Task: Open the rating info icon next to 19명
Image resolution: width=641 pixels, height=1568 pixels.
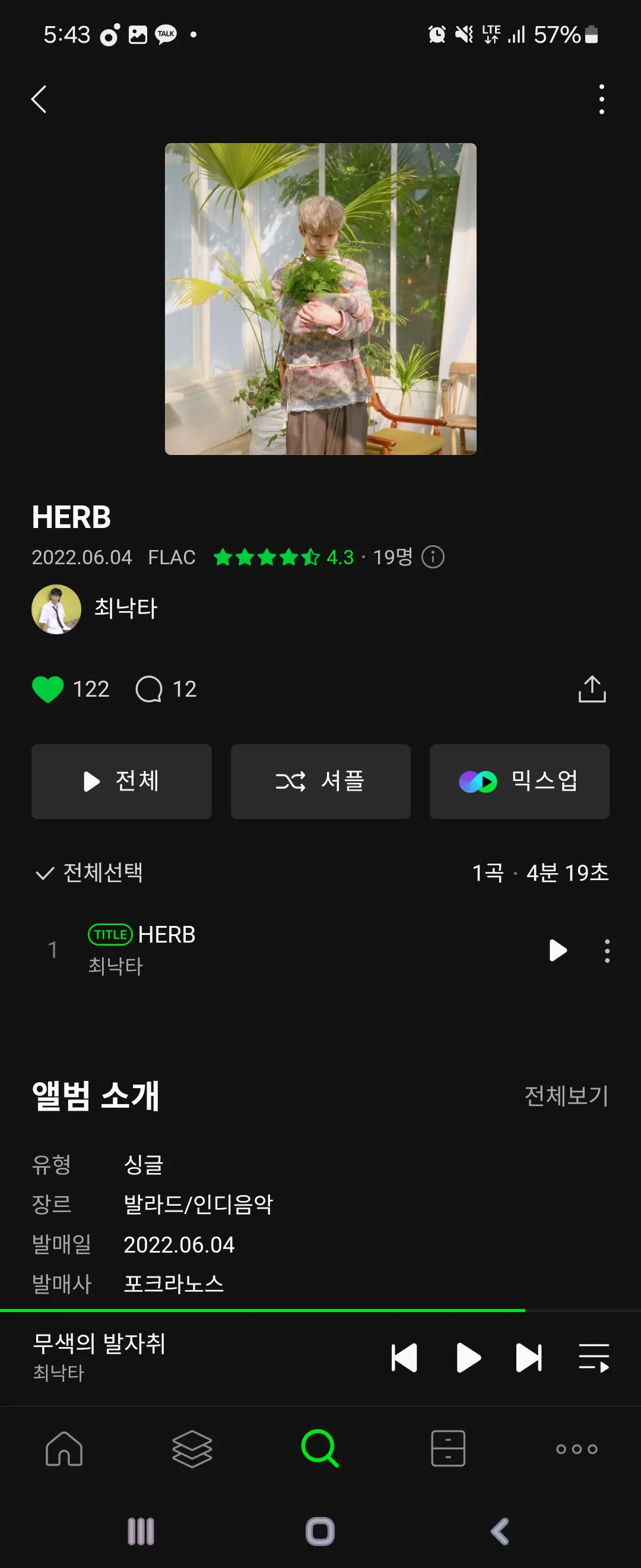Action: pyautogui.click(x=433, y=557)
